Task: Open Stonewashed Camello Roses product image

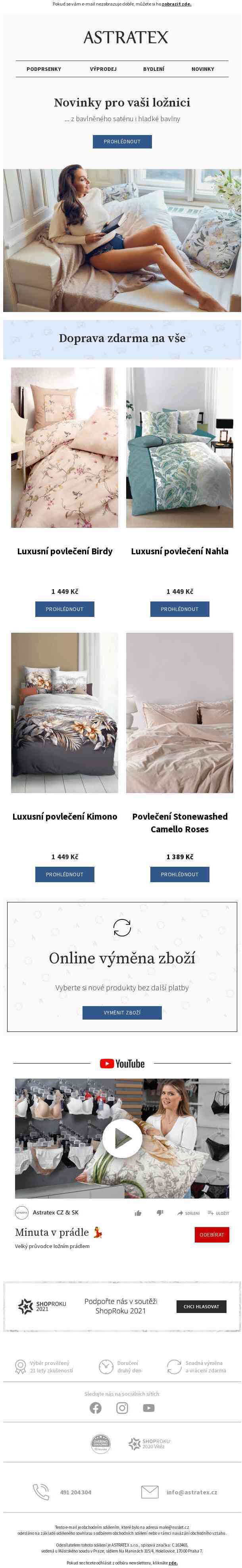Action: (x=179, y=713)
